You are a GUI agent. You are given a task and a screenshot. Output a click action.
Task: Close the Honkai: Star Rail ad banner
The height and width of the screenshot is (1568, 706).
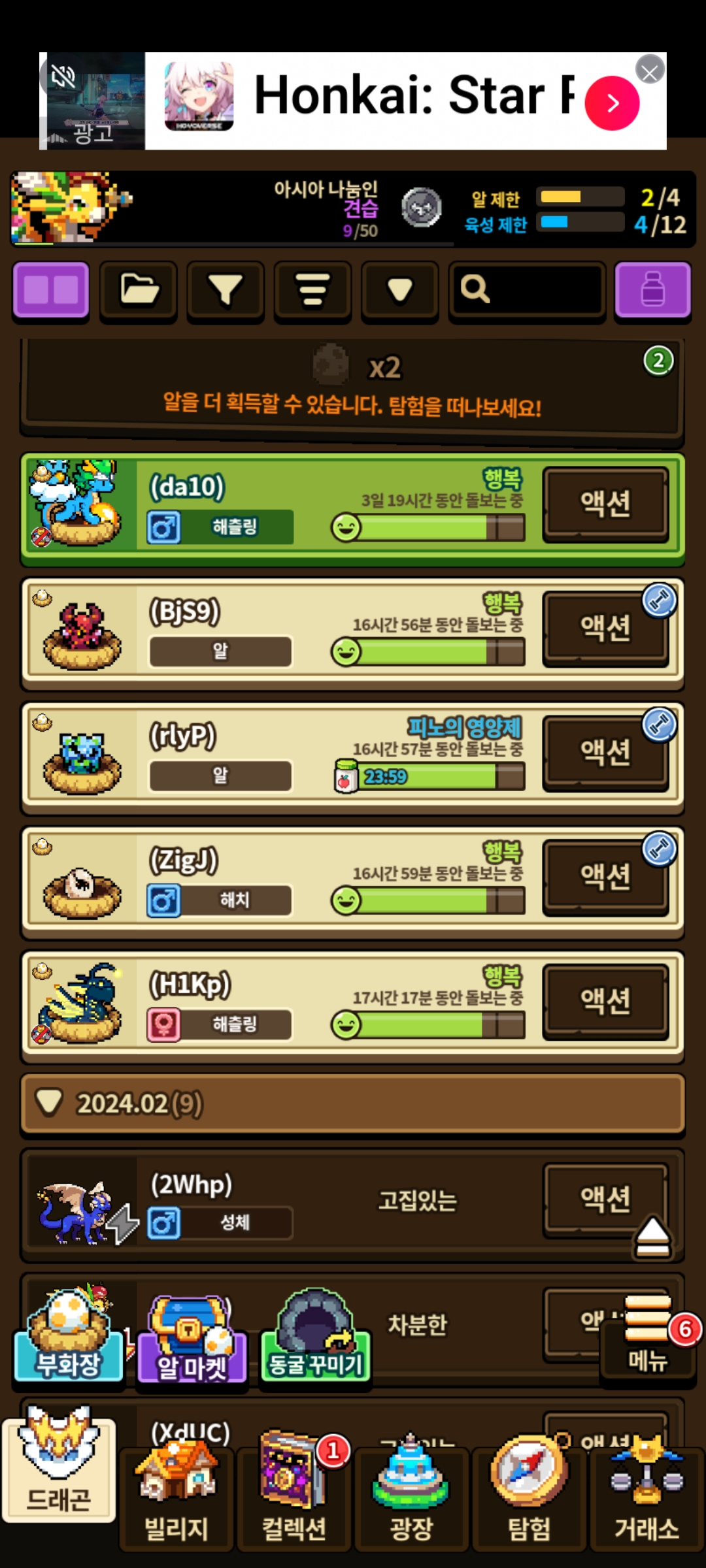click(x=650, y=71)
